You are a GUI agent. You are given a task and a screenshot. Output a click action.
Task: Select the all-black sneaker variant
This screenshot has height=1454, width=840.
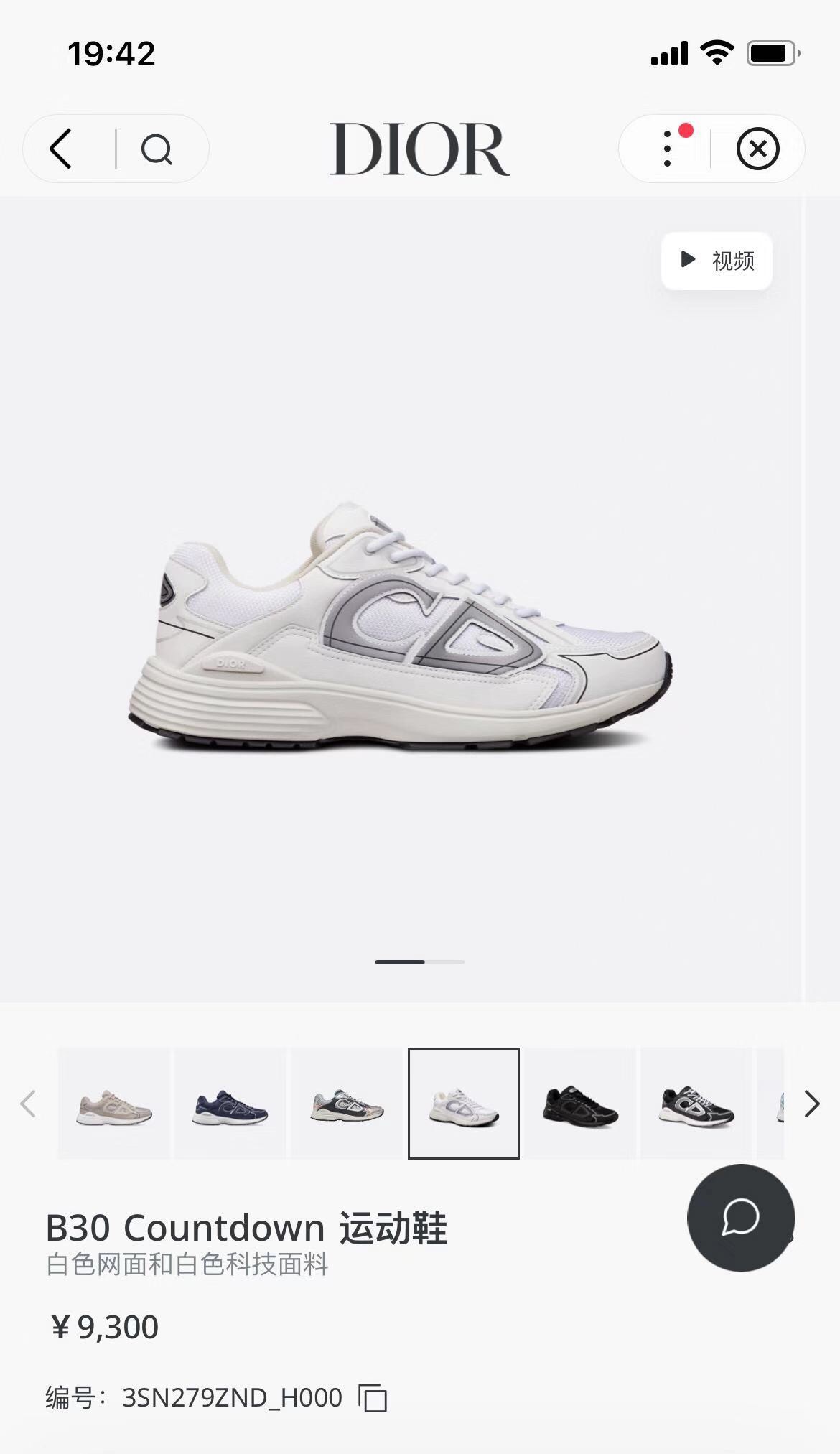580,1104
